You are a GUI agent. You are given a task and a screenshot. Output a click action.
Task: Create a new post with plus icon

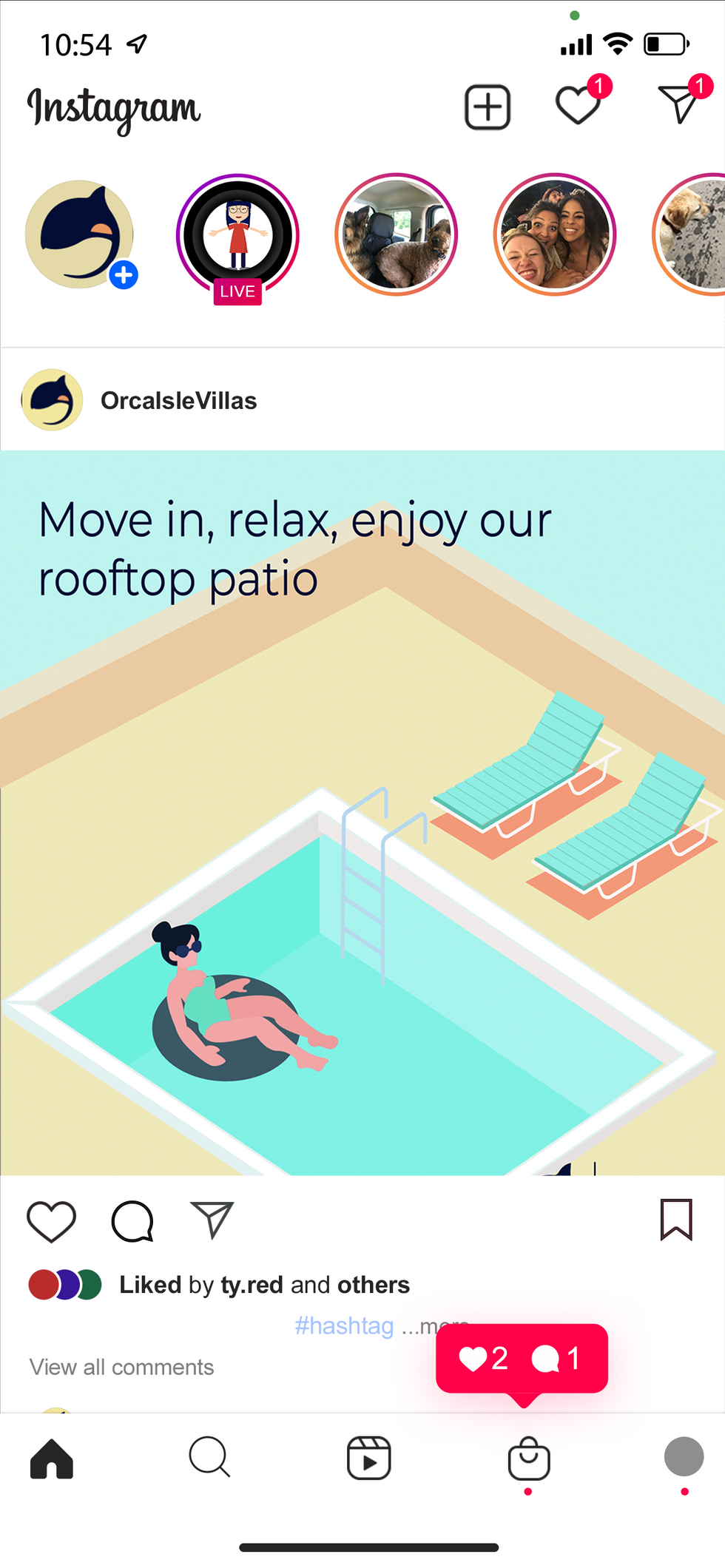tap(488, 108)
